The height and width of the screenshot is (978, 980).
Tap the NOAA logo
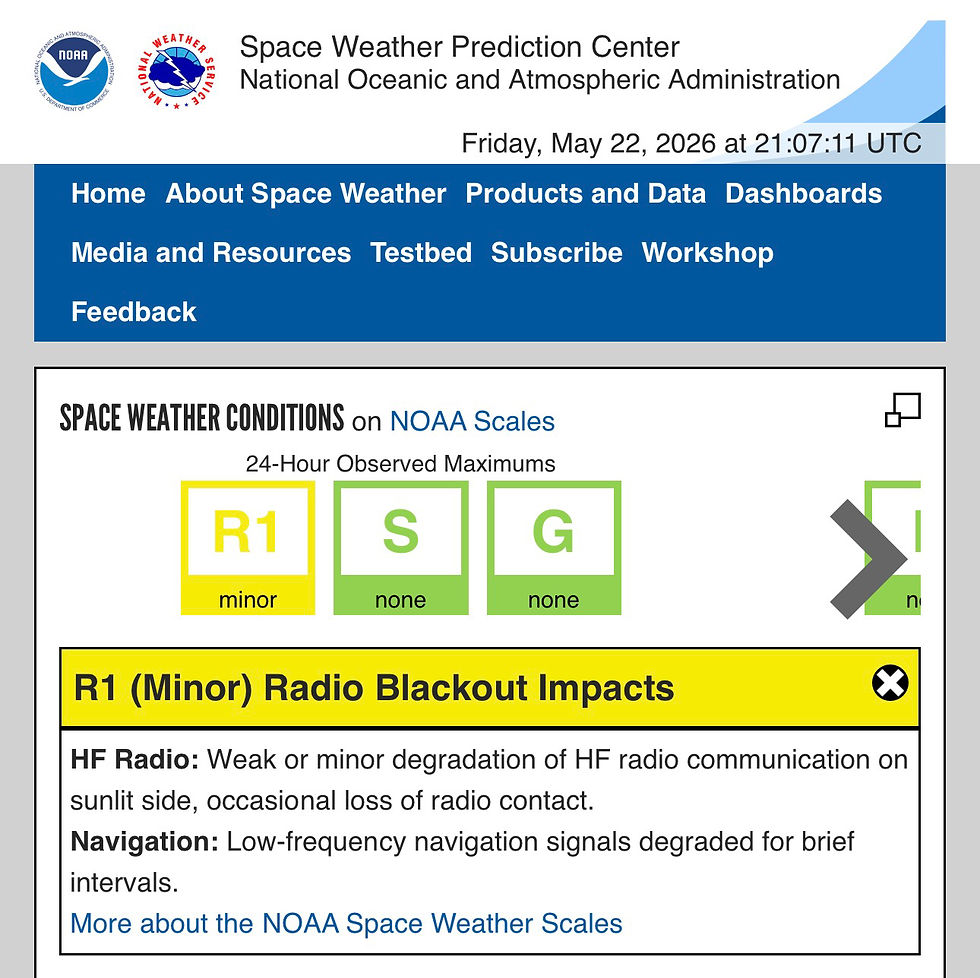click(74, 71)
